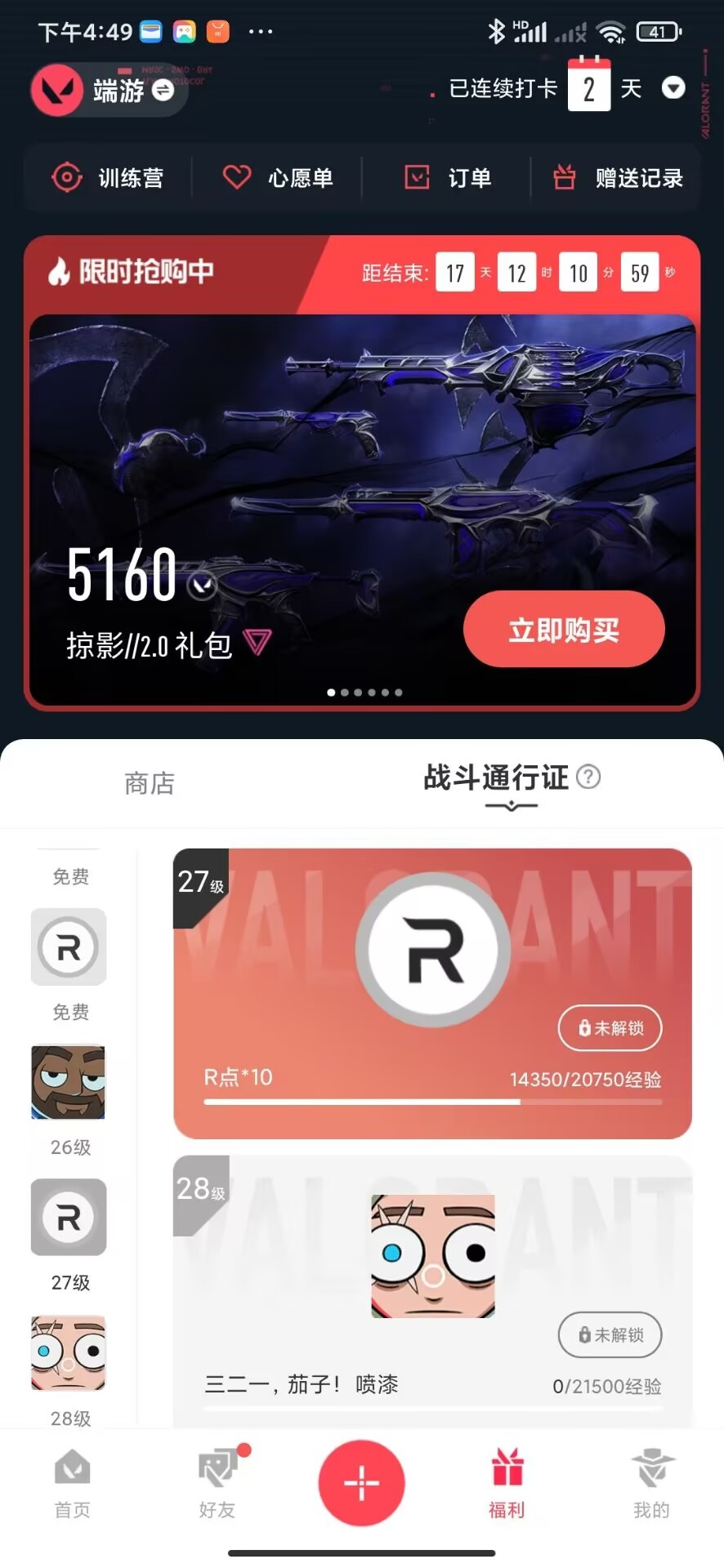Switch to the 商店 tab

[x=150, y=783]
